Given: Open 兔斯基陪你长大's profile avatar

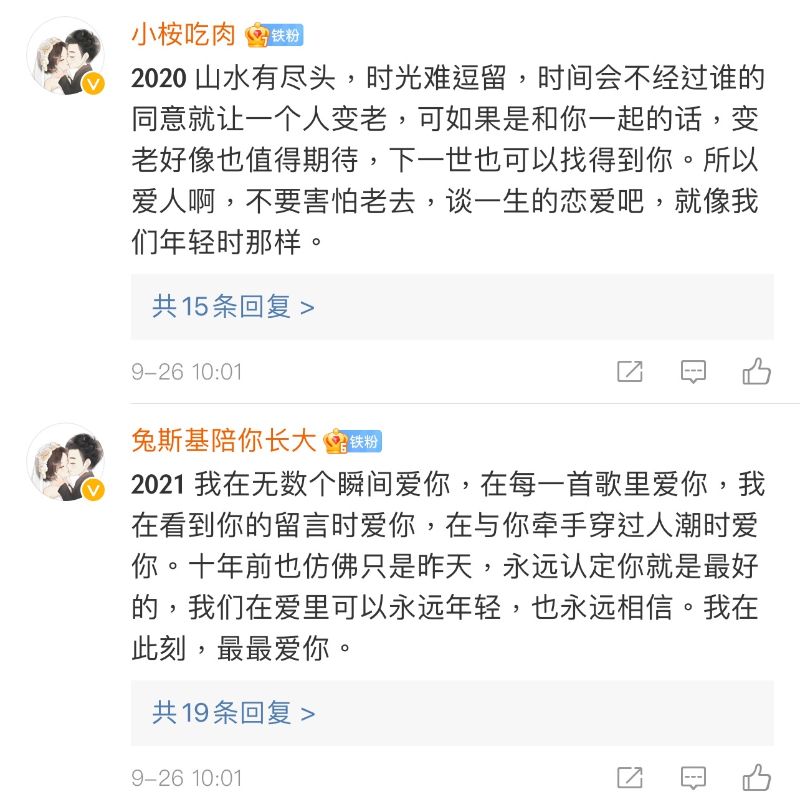Looking at the screenshot, I should coord(65,462).
